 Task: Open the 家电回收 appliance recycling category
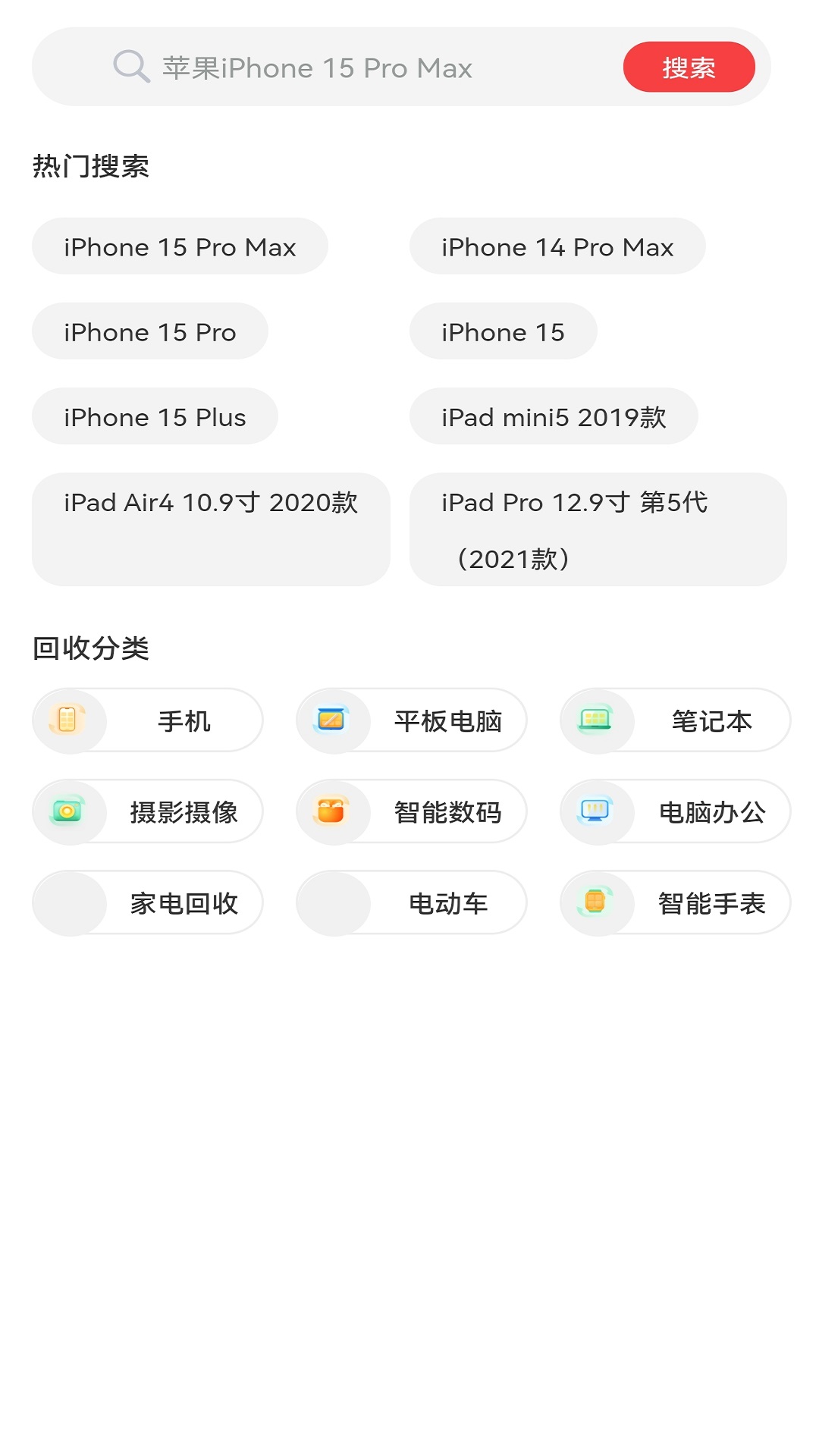[147, 903]
